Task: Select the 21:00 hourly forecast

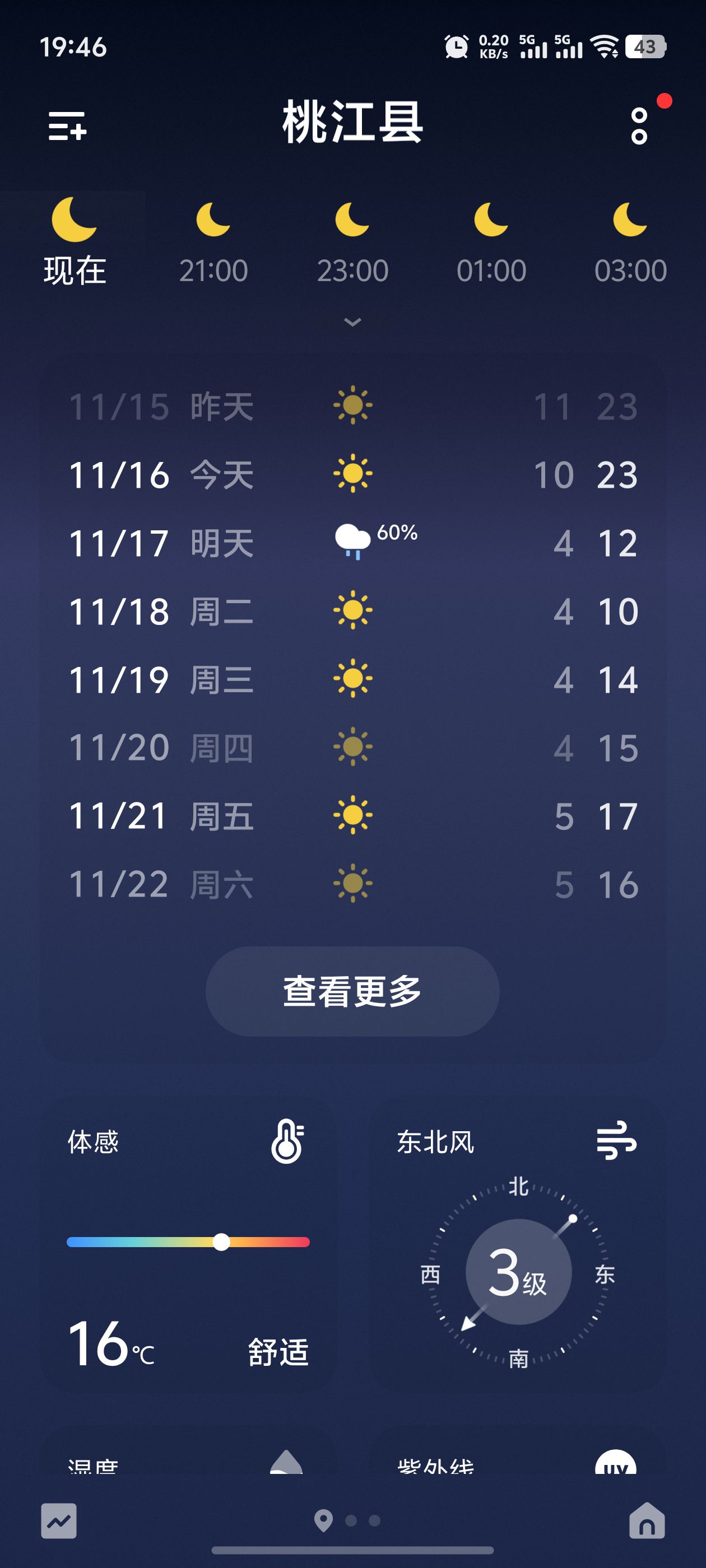Action: pyautogui.click(x=213, y=244)
